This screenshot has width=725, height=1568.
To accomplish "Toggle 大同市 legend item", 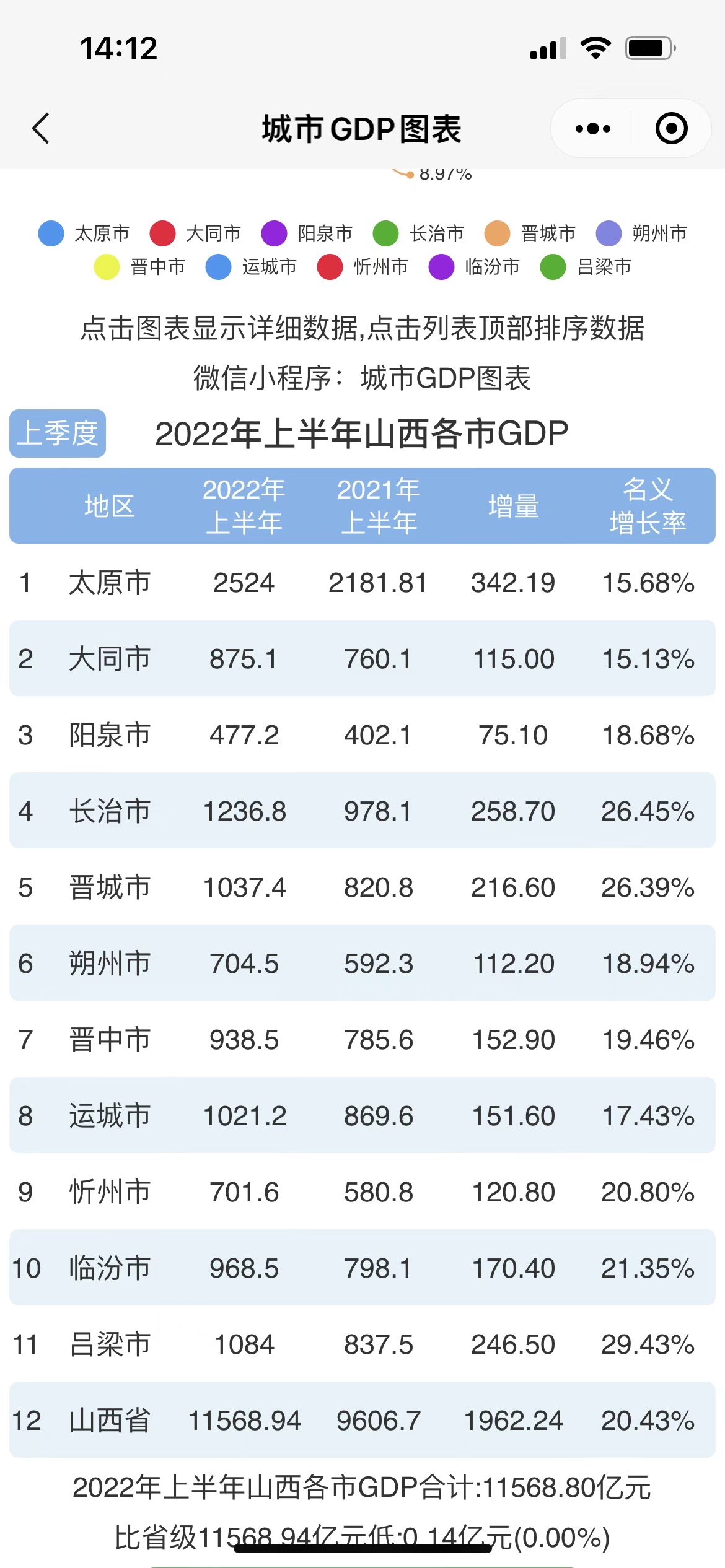I will pyautogui.click(x=196, y=233).
